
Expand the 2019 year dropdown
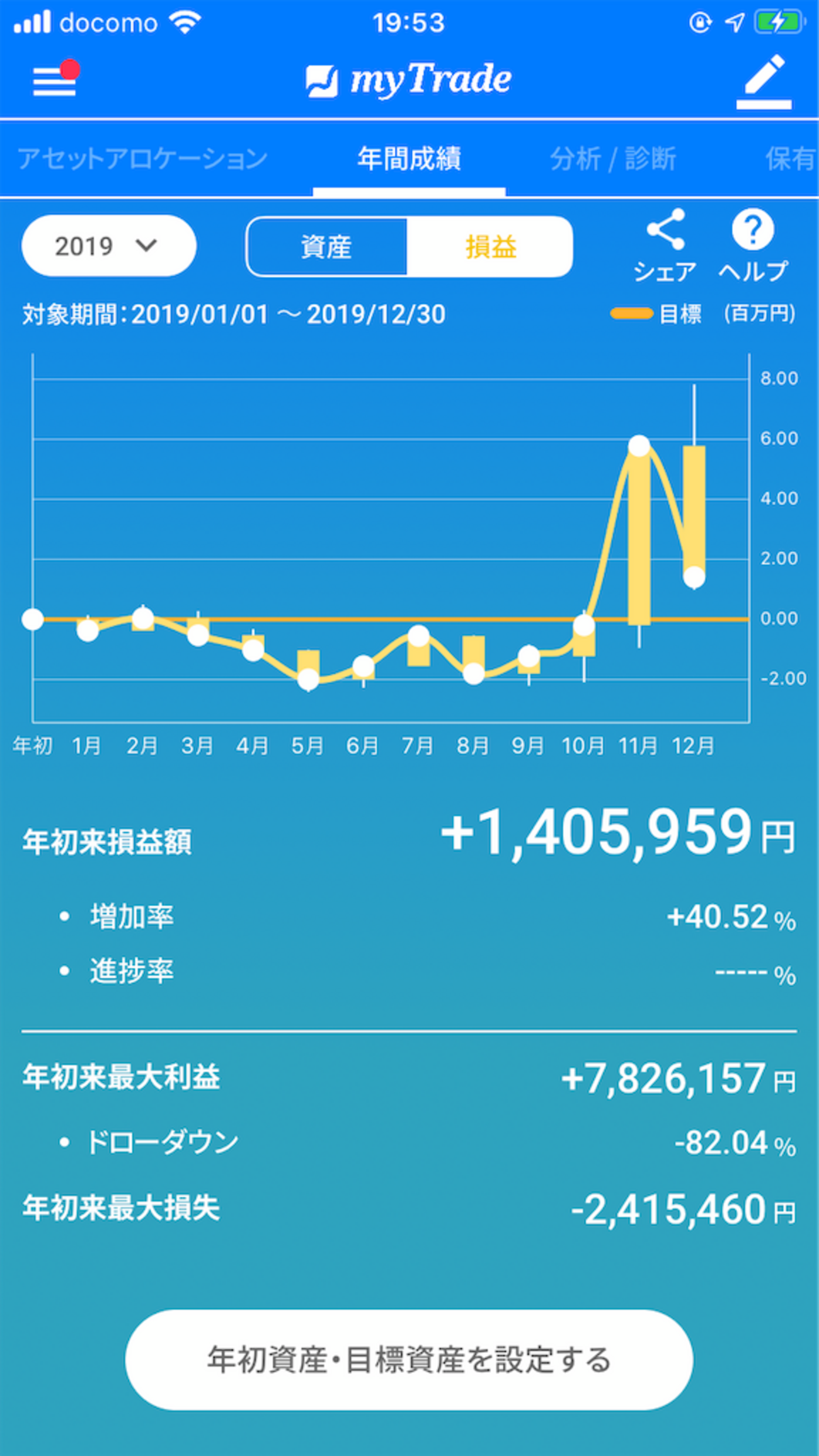[108, 246]
